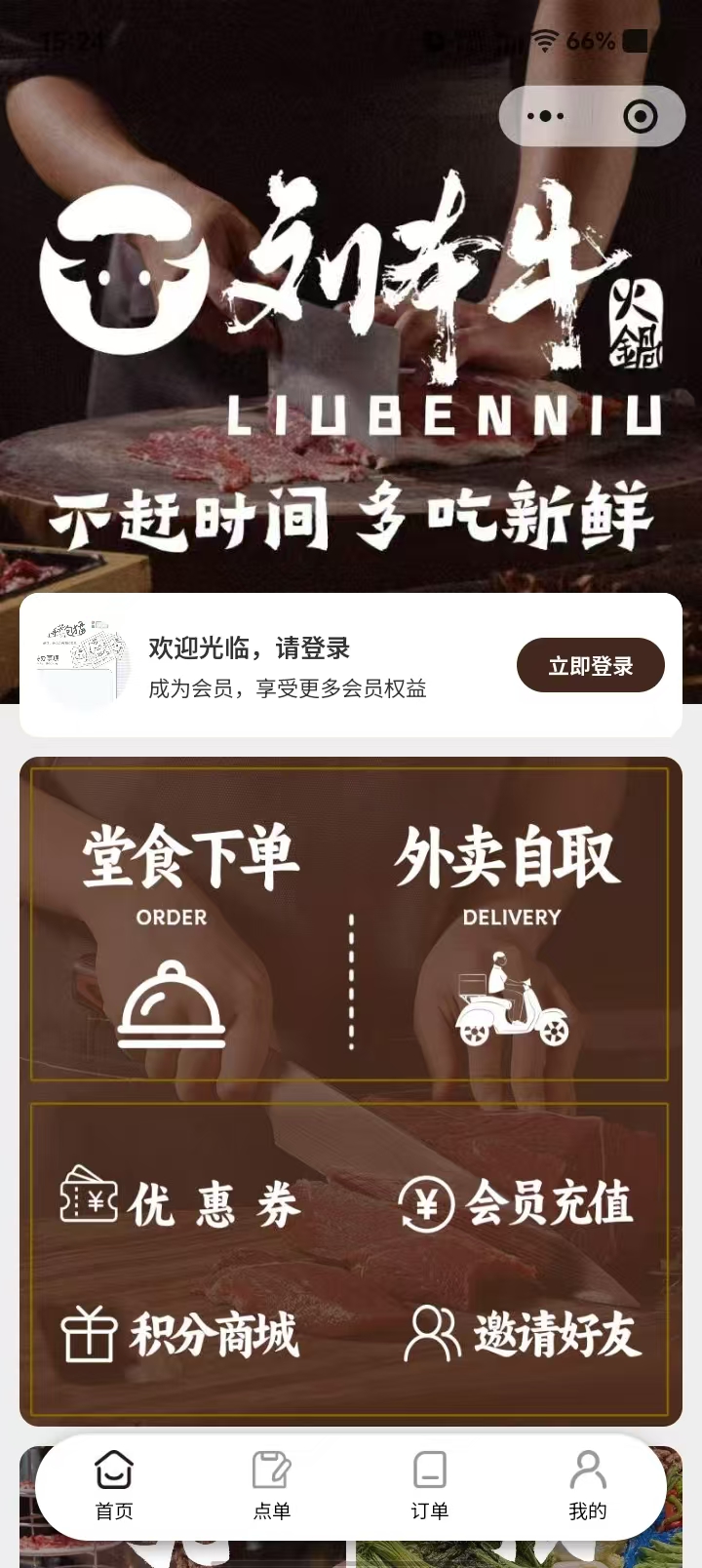Open the 订单 orders tab
The width and height of the screenshot is (702, 1568).
[429, 1485]
